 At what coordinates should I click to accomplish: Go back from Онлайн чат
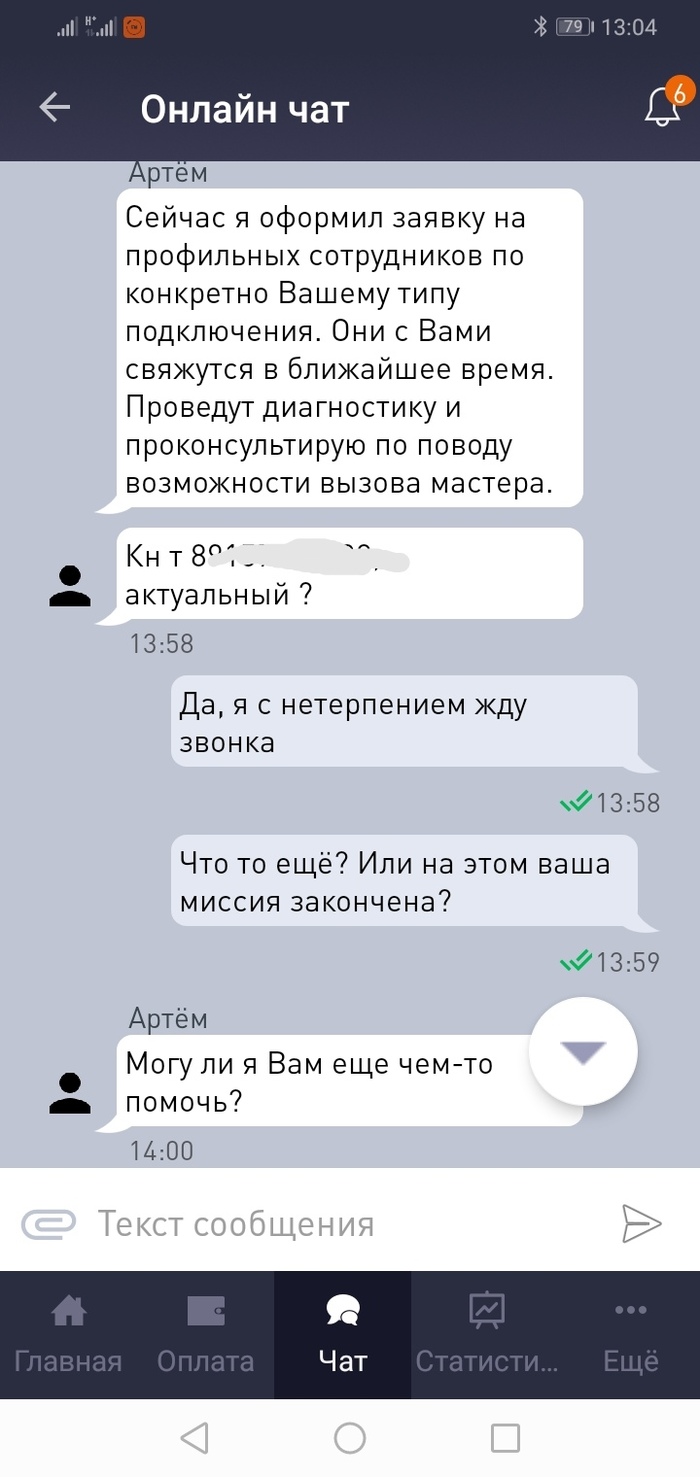[55, 107]
